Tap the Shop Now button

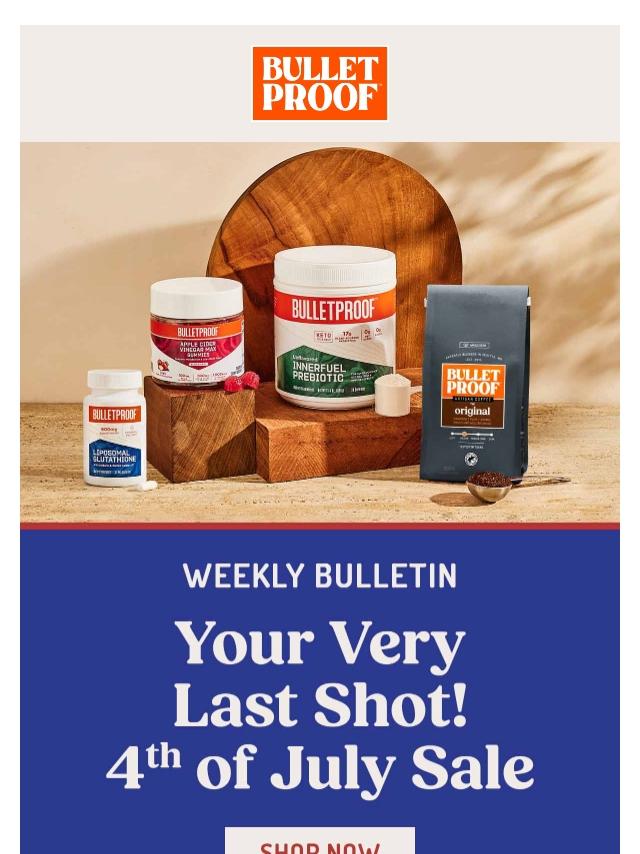320,843
